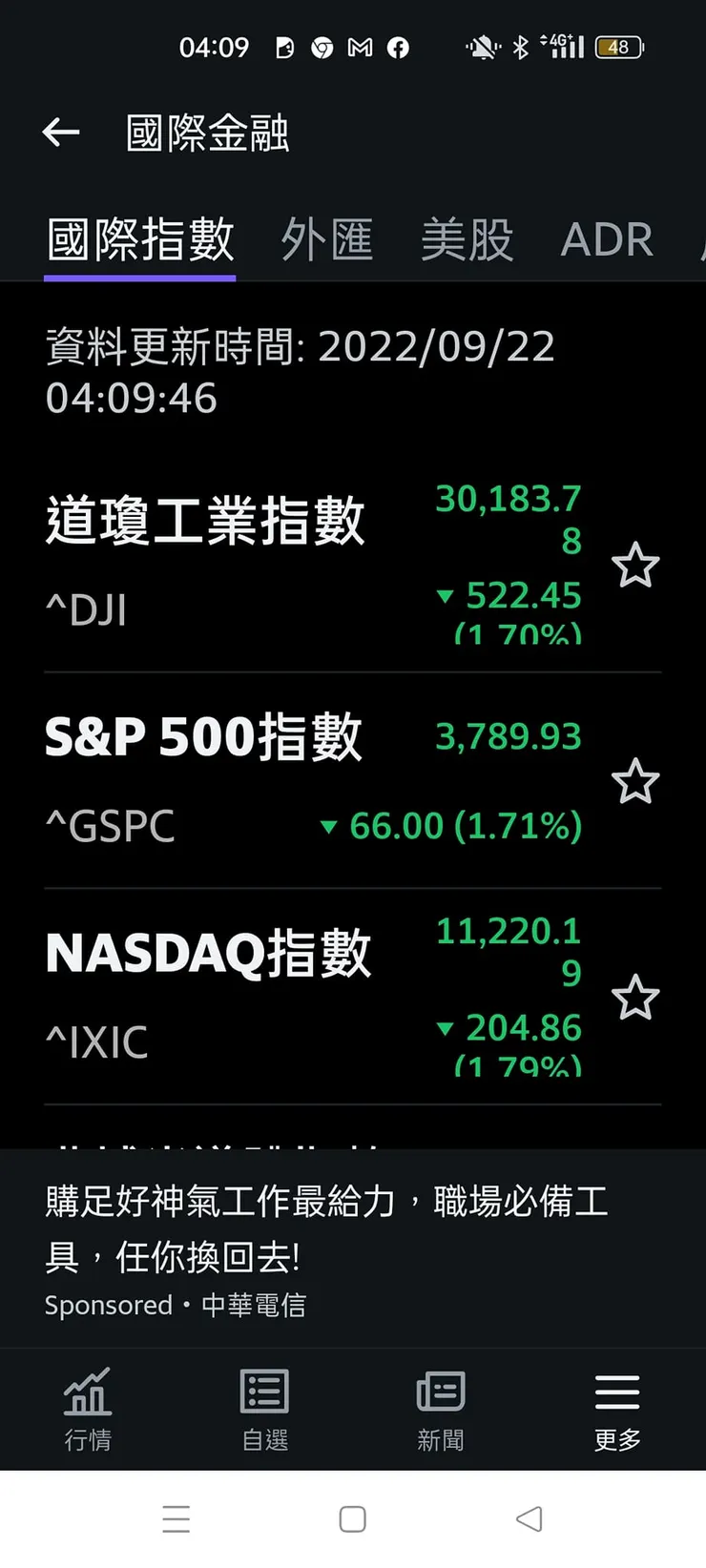Open the 更多 menu tab

pos(617,1409)
